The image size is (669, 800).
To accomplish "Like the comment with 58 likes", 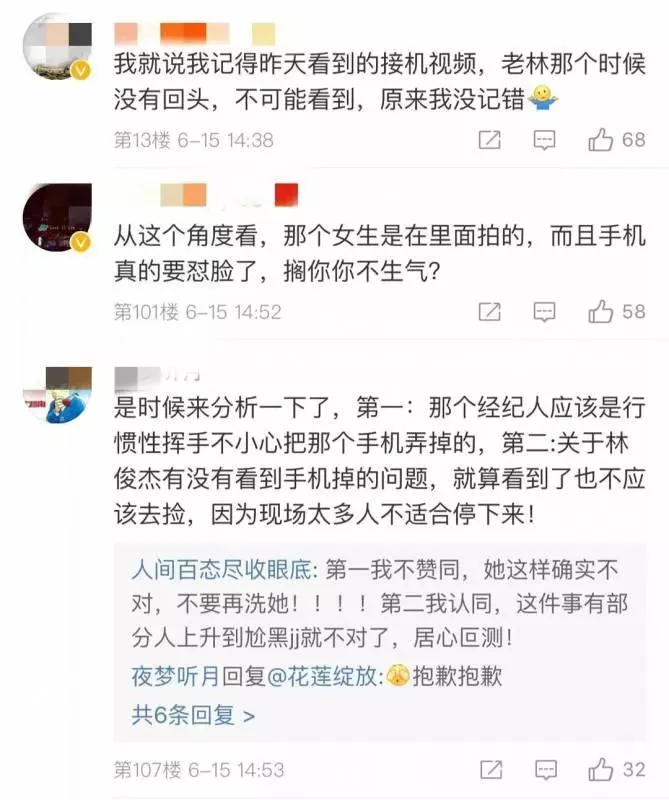I will point(601,312).
